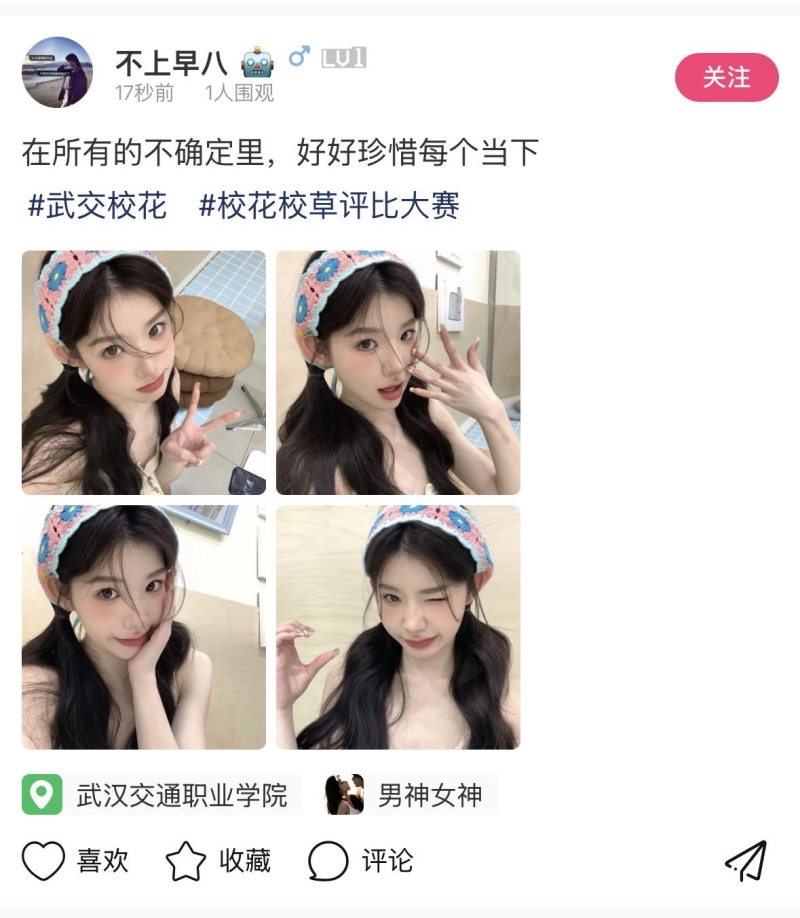Save the post with 收藏
The image size is (800, 918).
[x=218, y=860]
